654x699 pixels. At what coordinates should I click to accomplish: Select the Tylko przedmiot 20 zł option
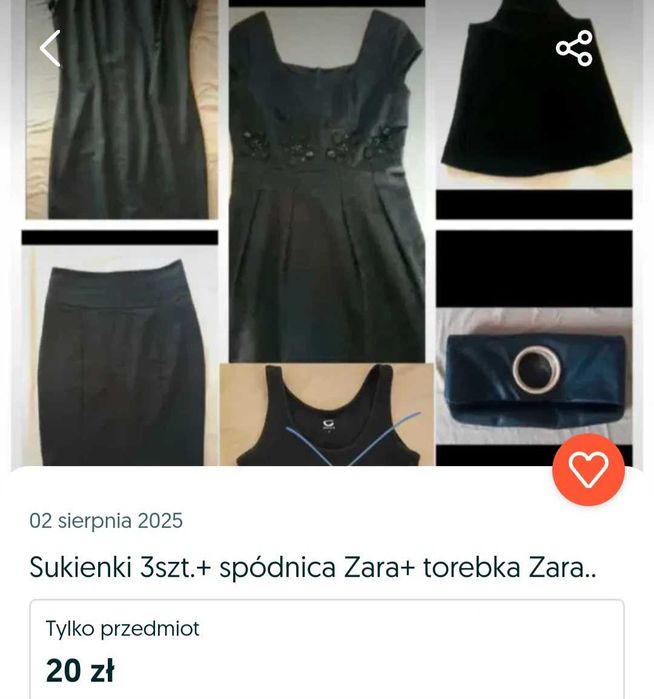(327, 650)
